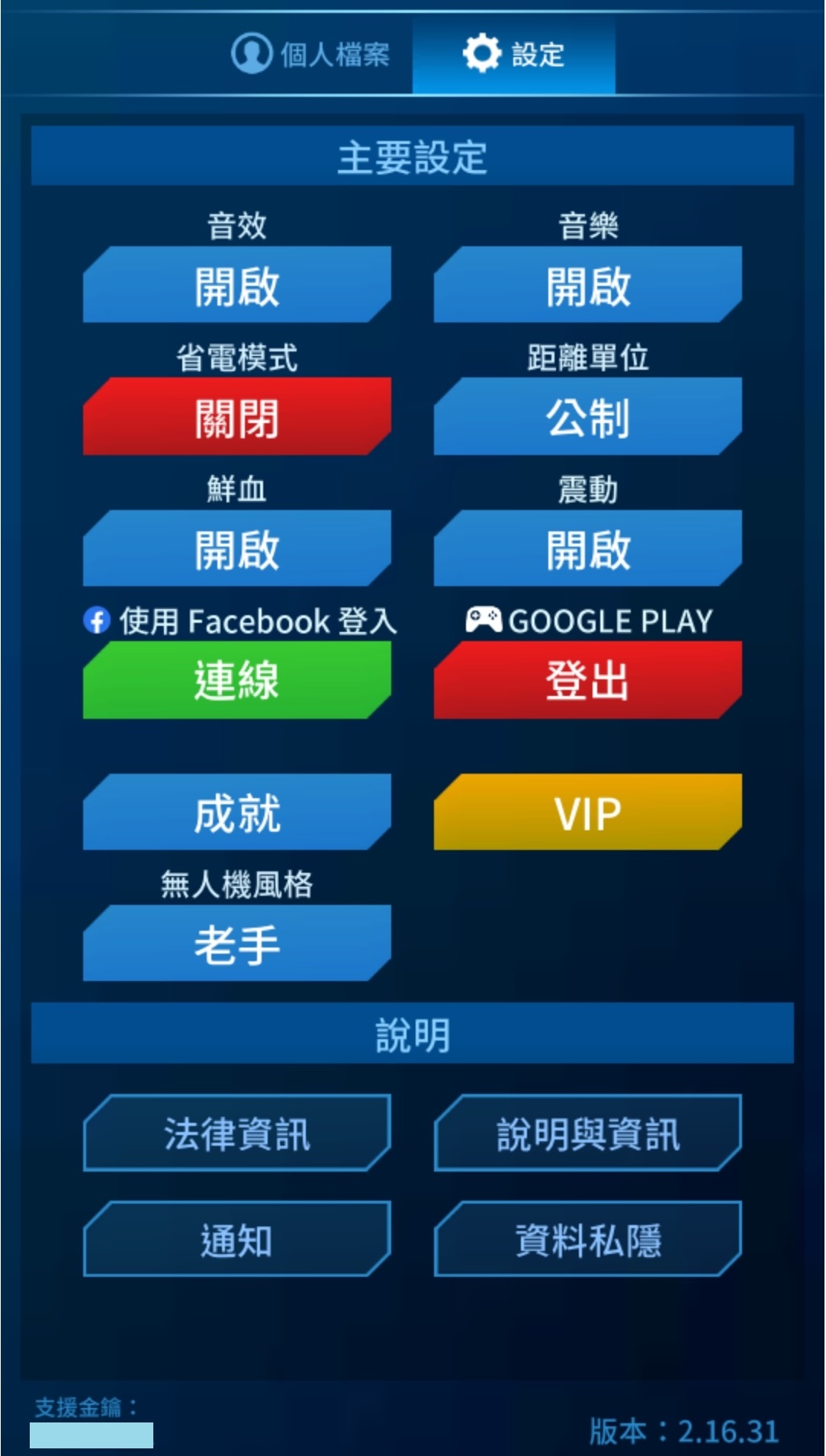This screenshot has width=826, height=1456.
Task: Open 說明與資訊 help and info
Action: pos(587,1134)
